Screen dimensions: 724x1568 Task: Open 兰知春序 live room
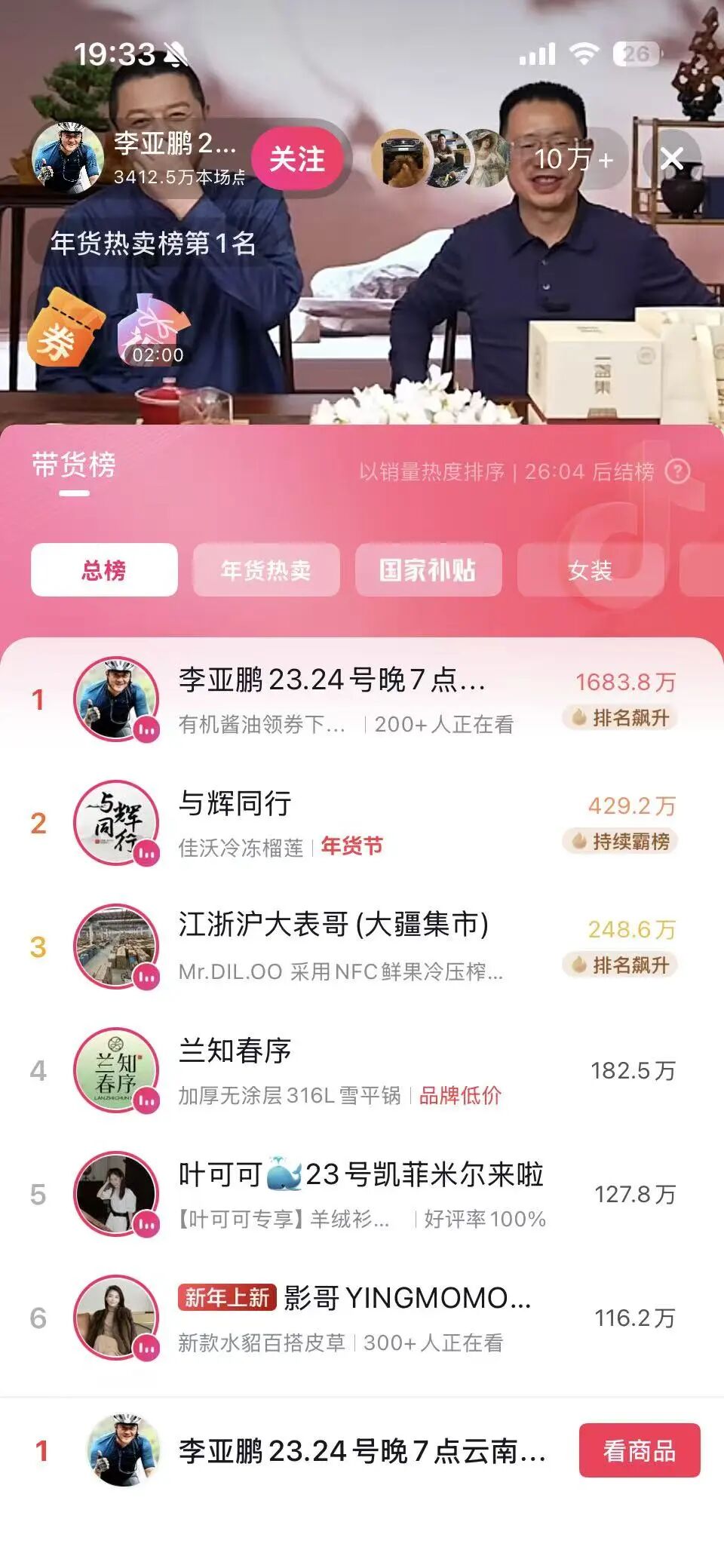click(x=332, y=1071)
